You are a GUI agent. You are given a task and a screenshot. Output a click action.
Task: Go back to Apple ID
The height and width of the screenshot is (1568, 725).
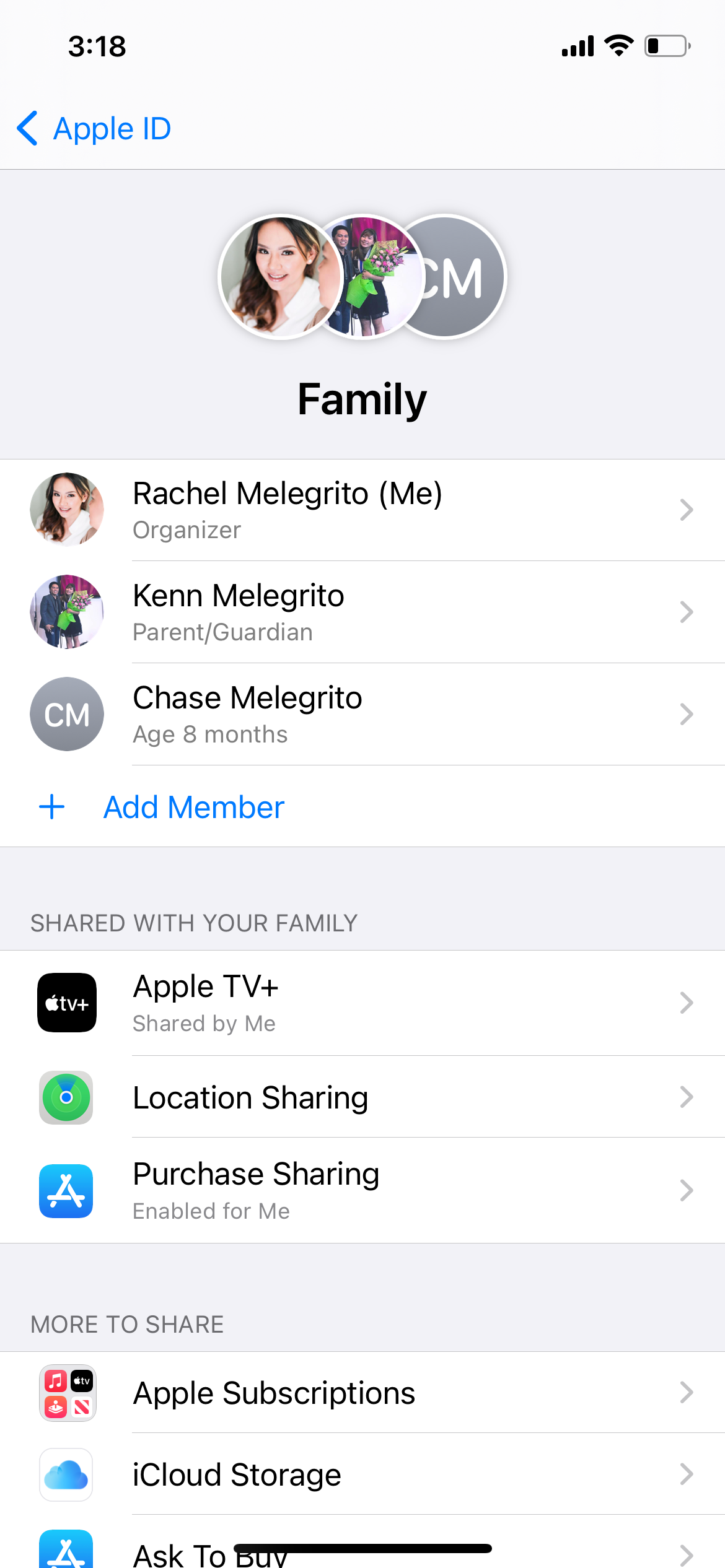point(94,129)
